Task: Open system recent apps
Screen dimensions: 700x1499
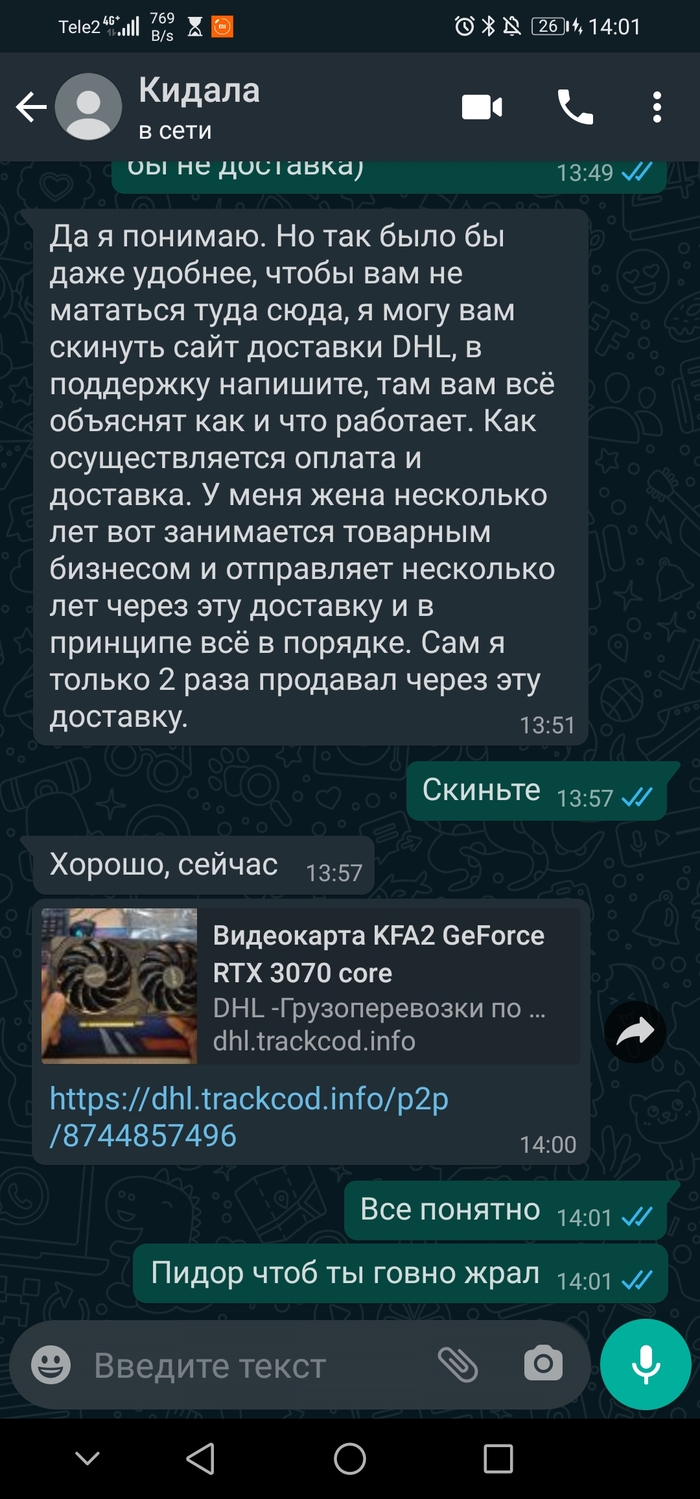Action: 497,1458
